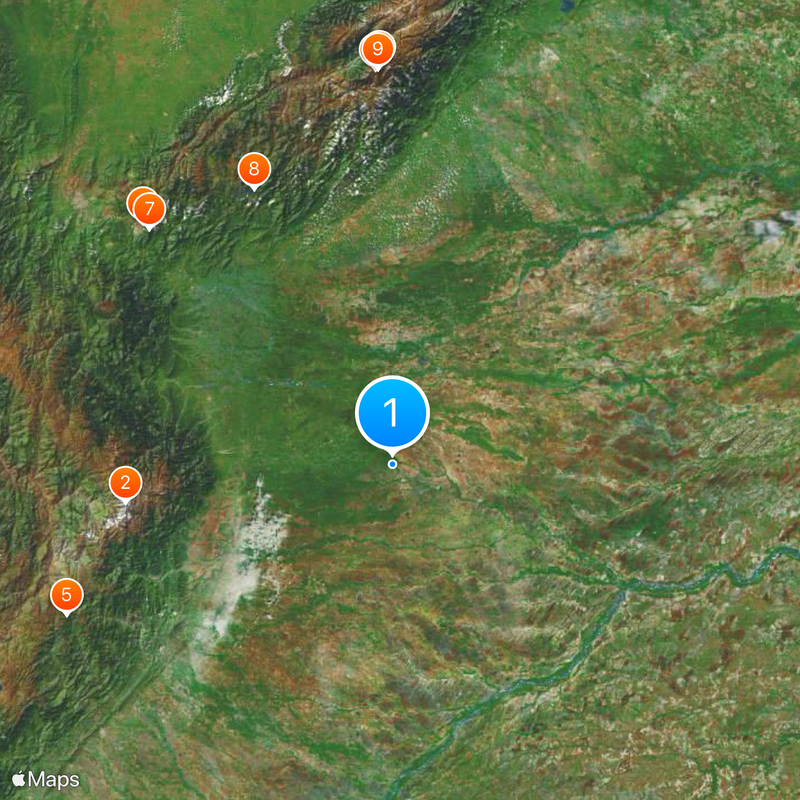Select map pin number 7
Viewport: 800px width, 800px height.
tap(150, 210)
